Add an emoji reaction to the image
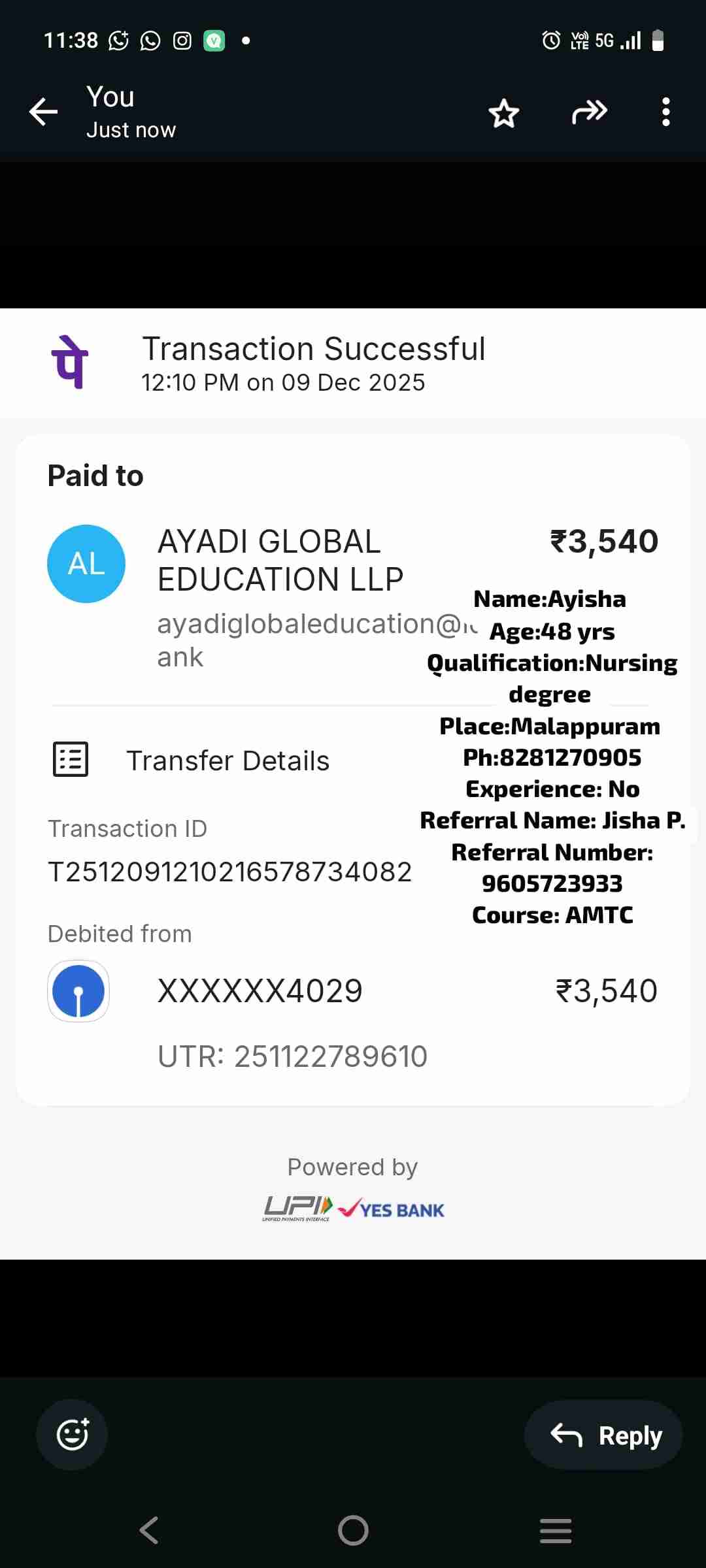Viewport: 706px width, 1568px height. pos(73,1435)
